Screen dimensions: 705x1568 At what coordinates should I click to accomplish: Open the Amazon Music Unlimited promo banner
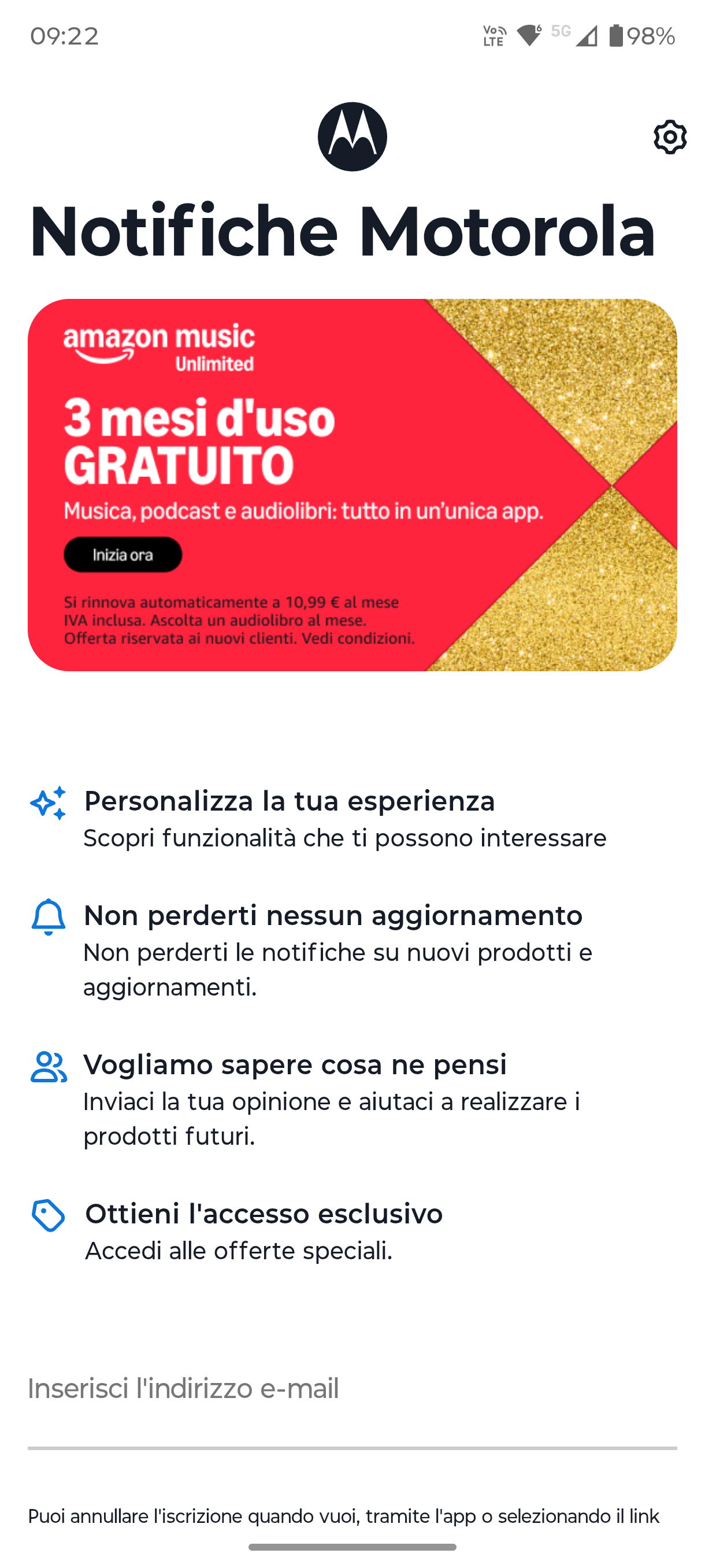tap(352, 485)
